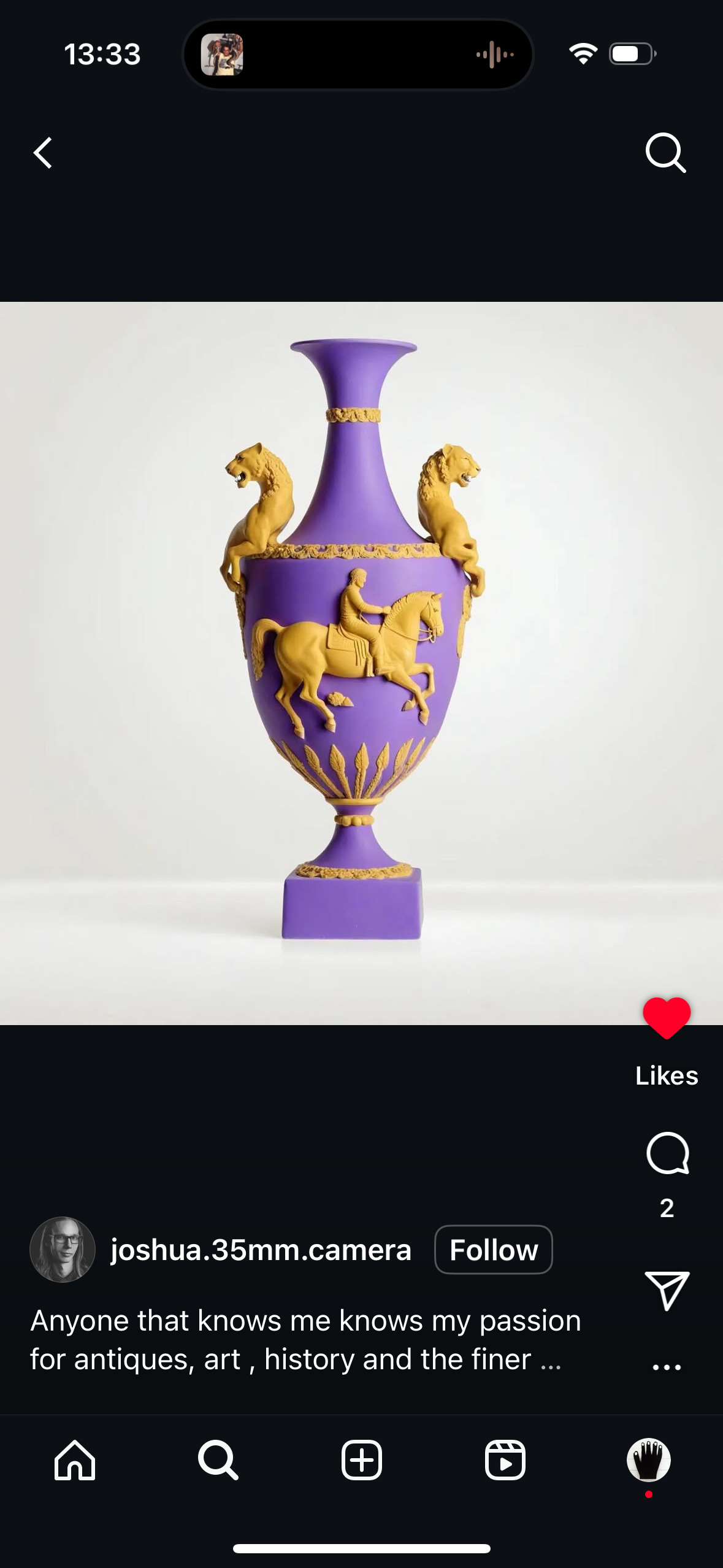Open the comments on this reel
This screenshot has height=1568, width=723.
pos(667,1153)
